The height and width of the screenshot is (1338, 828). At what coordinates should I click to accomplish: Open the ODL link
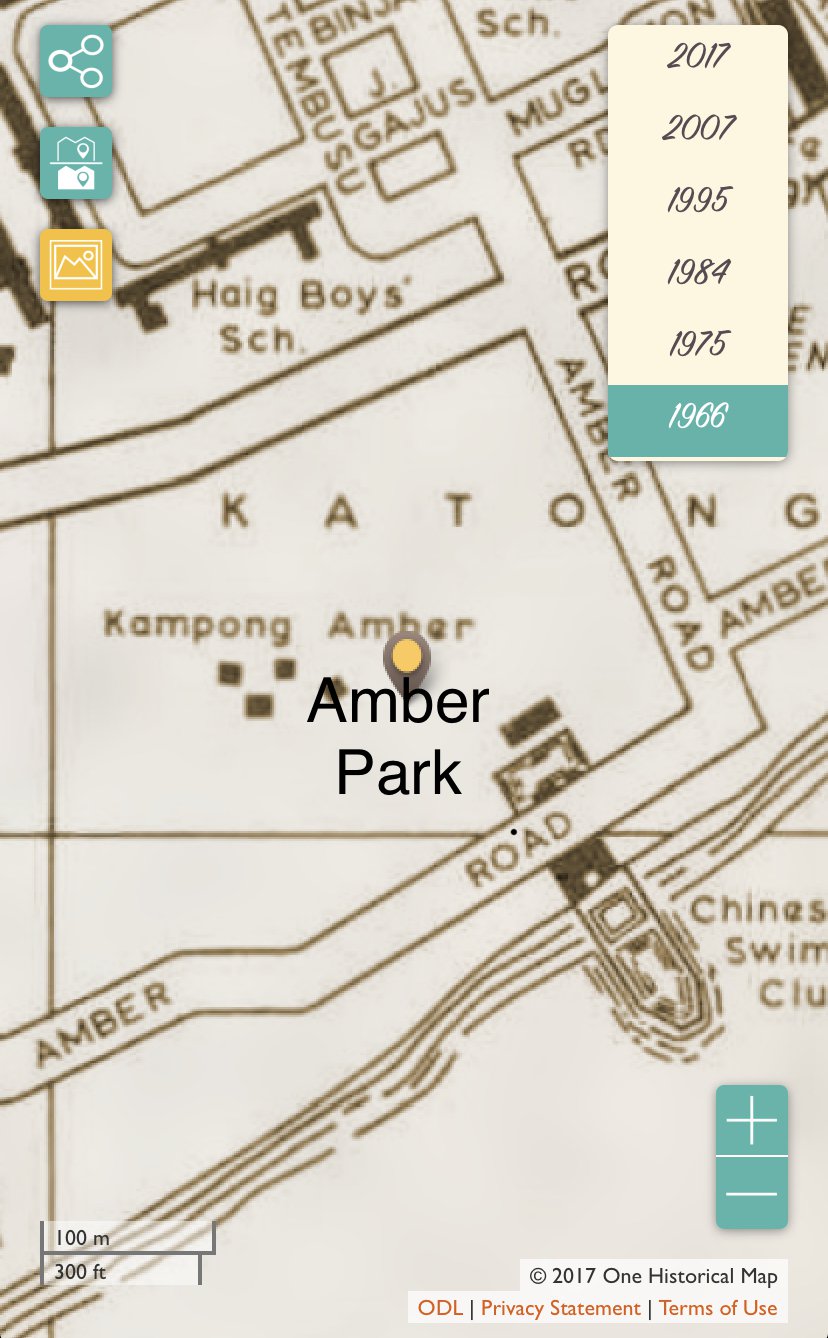click(x=440, y=1308)
